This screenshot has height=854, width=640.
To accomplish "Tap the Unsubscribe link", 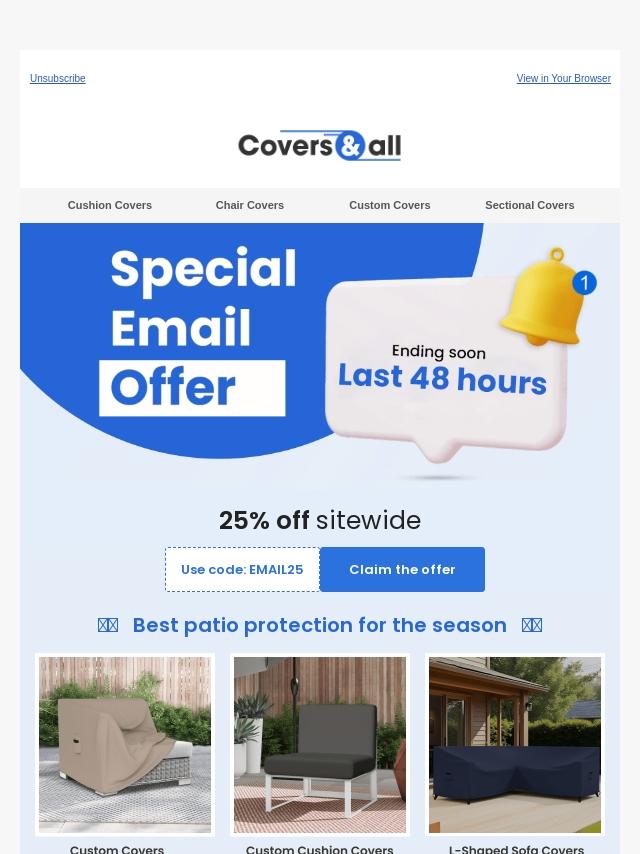I will 57,78.
